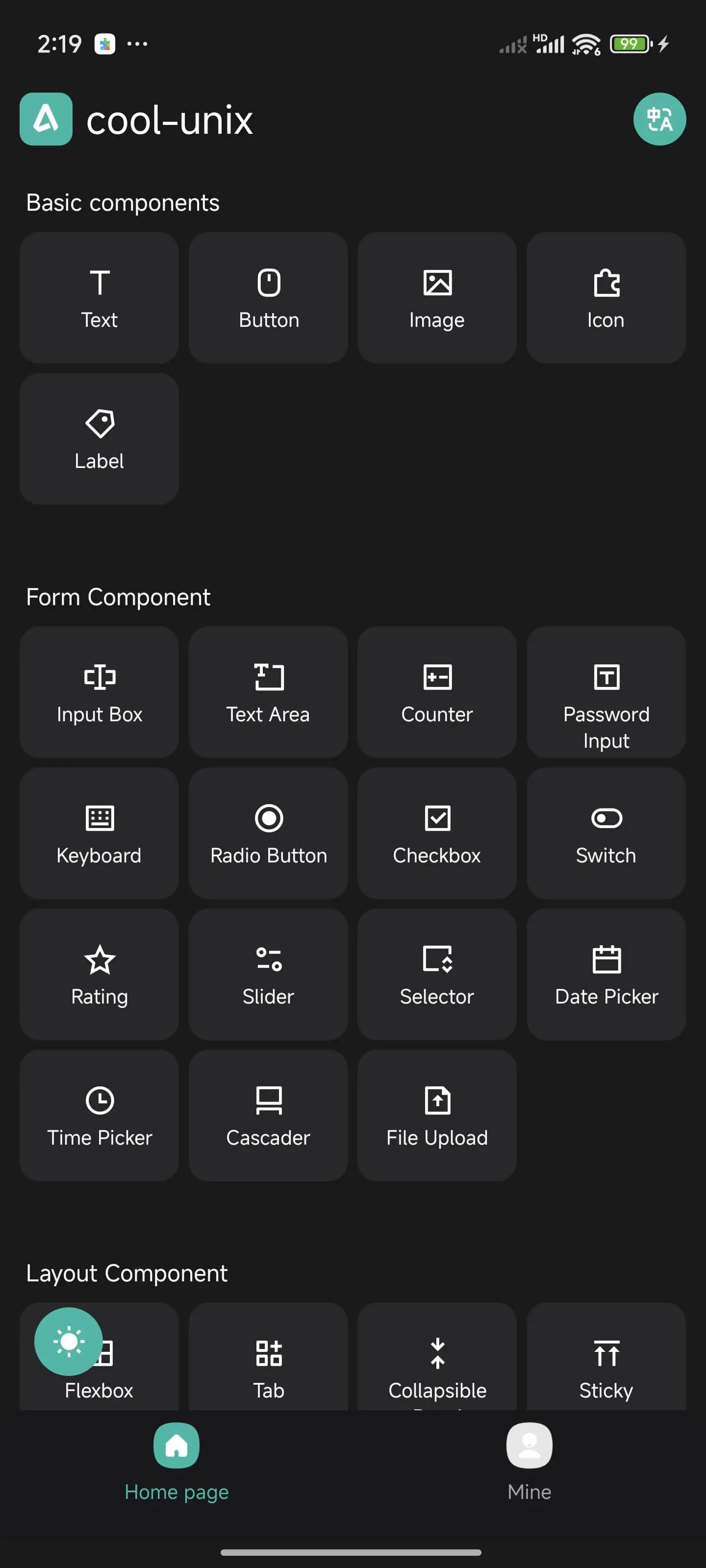Viewport: 706px width, 1568px height.
Task: Go to the Counter component
Action: coord(437,692)
